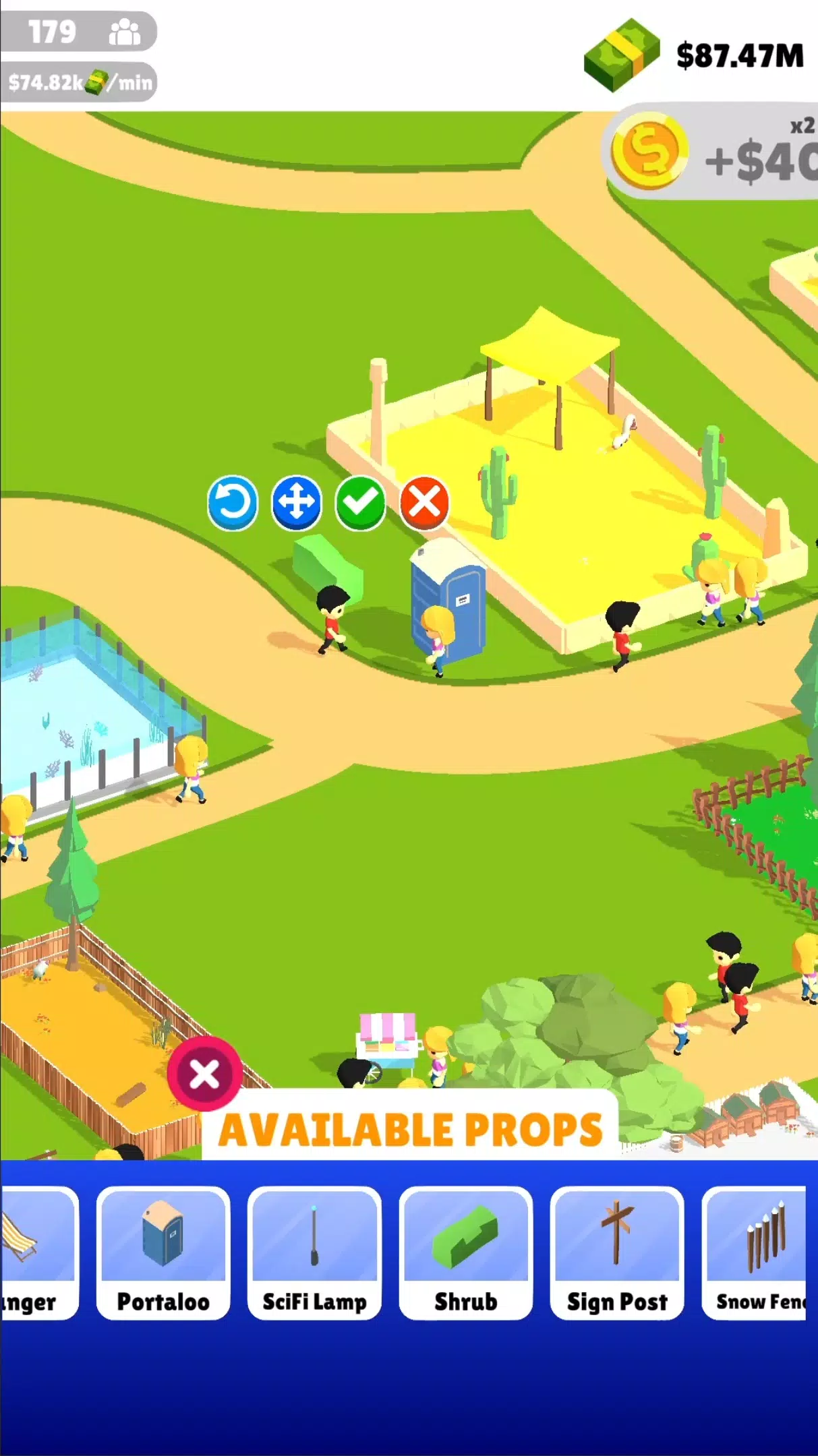818x1456 pixels.
Task: Select the Sign Post prop
Action: pyautogui.click(x=616, y=1252)
